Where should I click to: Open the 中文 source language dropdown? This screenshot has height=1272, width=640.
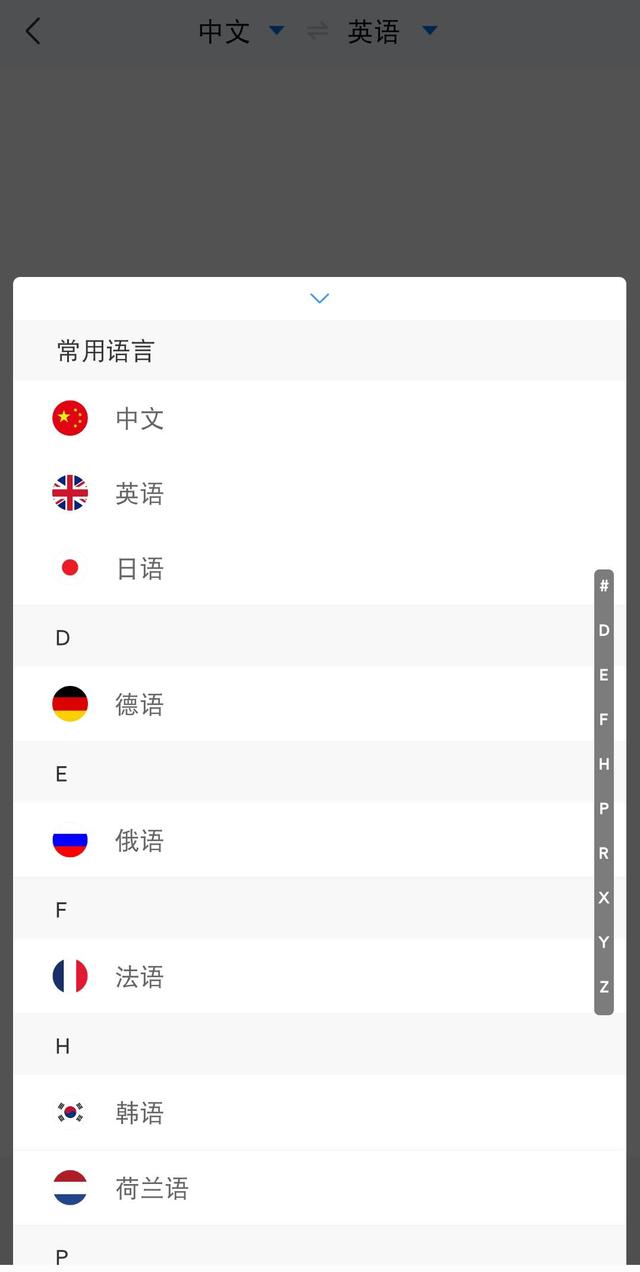[241, 31]
